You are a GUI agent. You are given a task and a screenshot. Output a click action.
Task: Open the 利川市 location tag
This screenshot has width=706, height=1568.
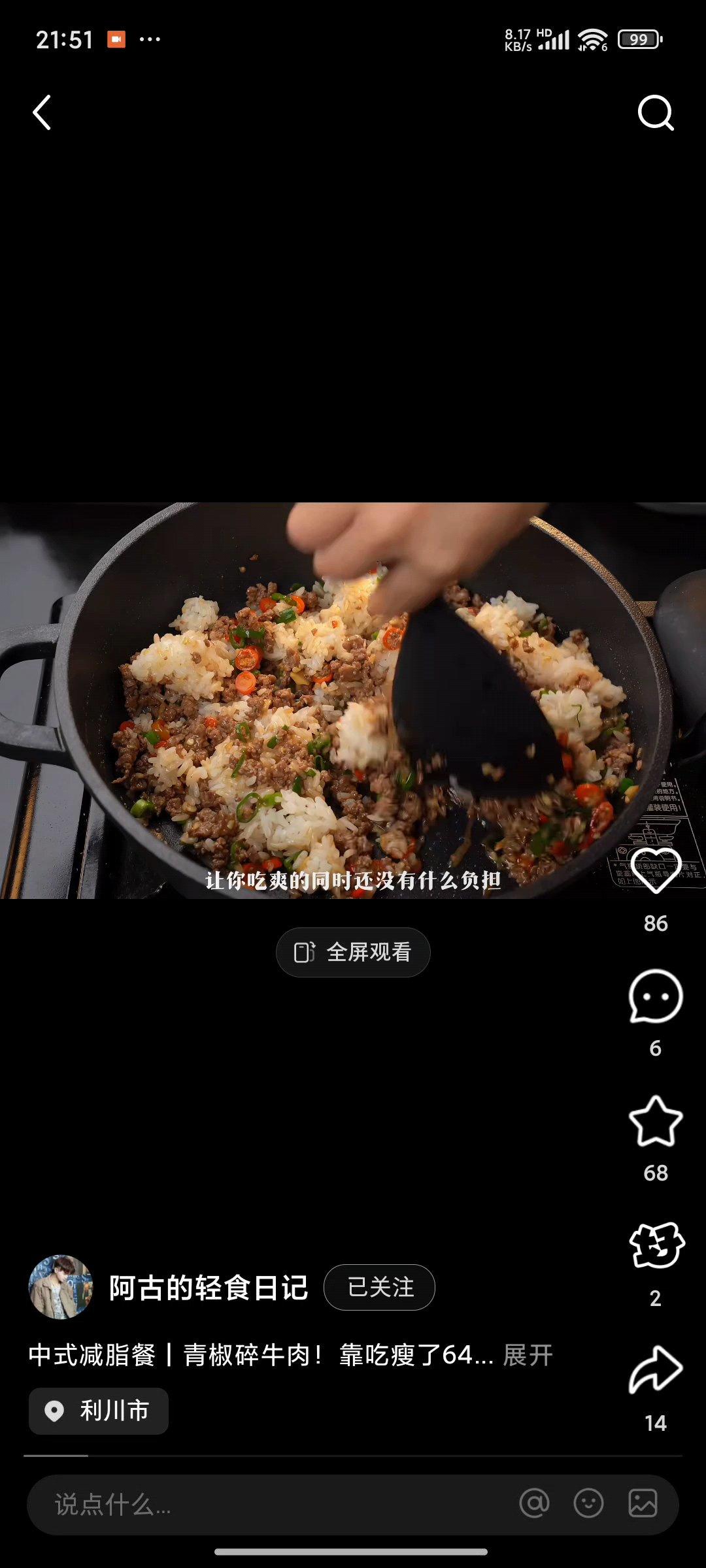(x=99, y=1411)
